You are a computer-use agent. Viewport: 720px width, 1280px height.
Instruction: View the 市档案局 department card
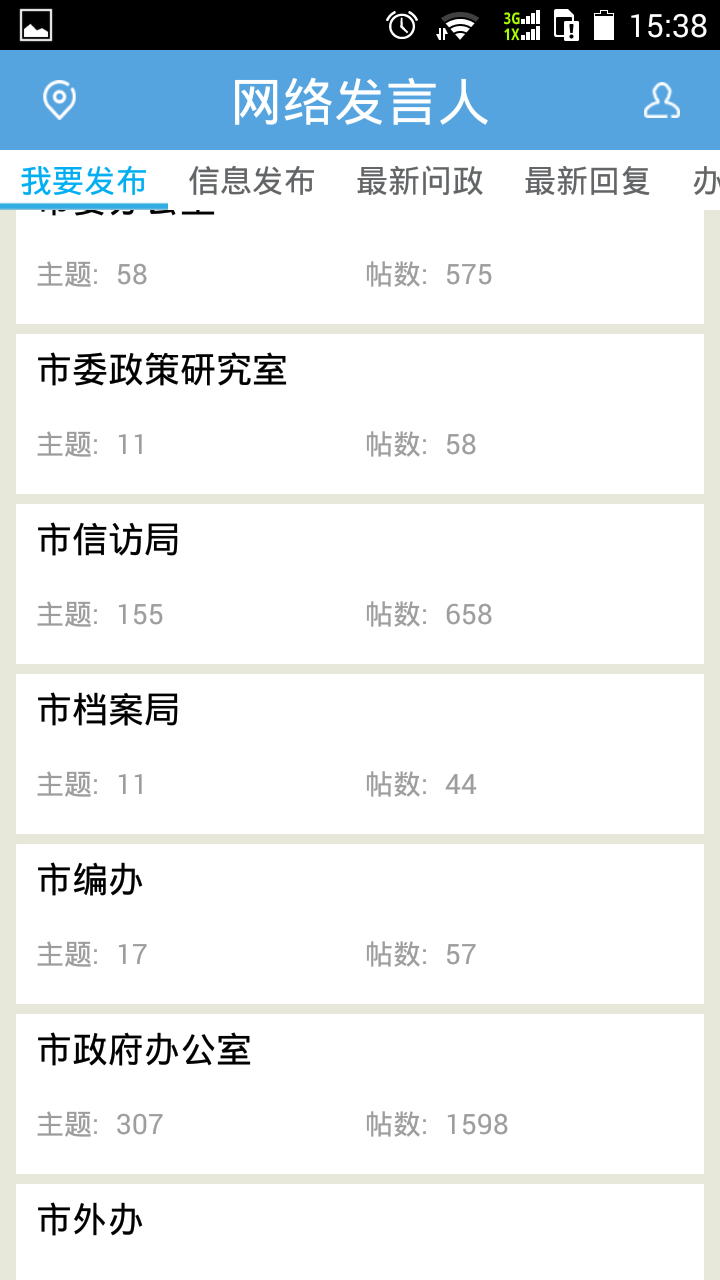[360, 753]
